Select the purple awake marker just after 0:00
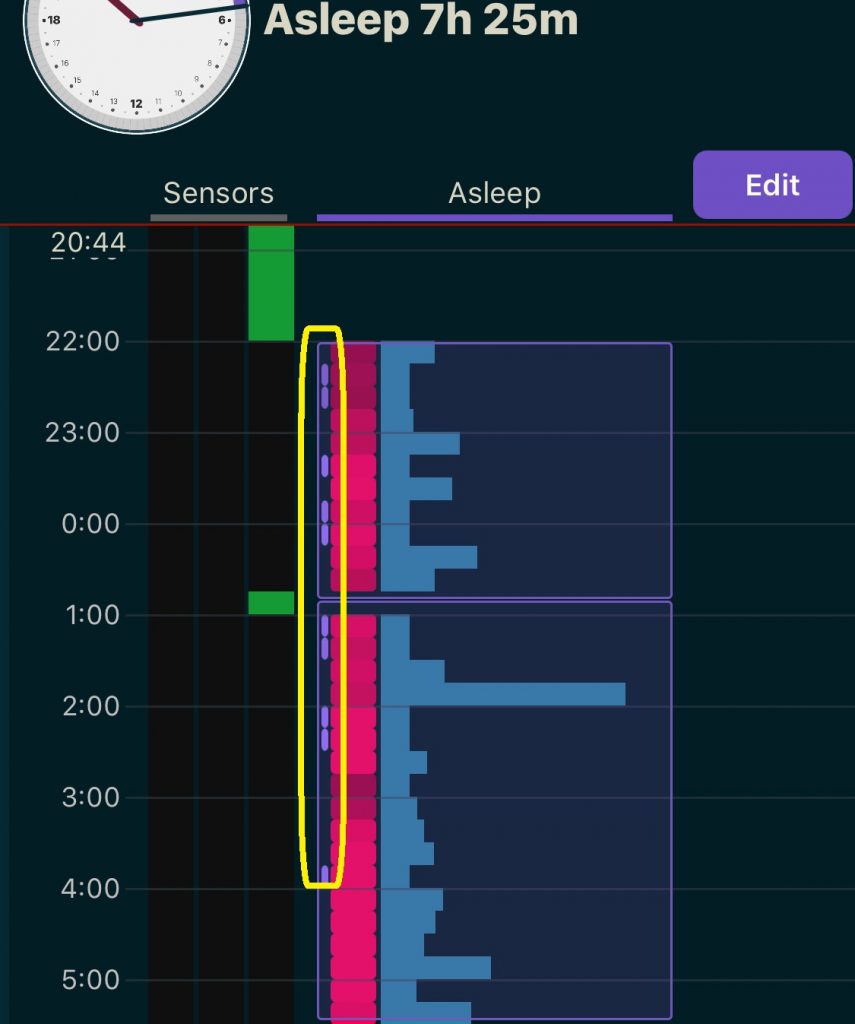 pos(325,535)
